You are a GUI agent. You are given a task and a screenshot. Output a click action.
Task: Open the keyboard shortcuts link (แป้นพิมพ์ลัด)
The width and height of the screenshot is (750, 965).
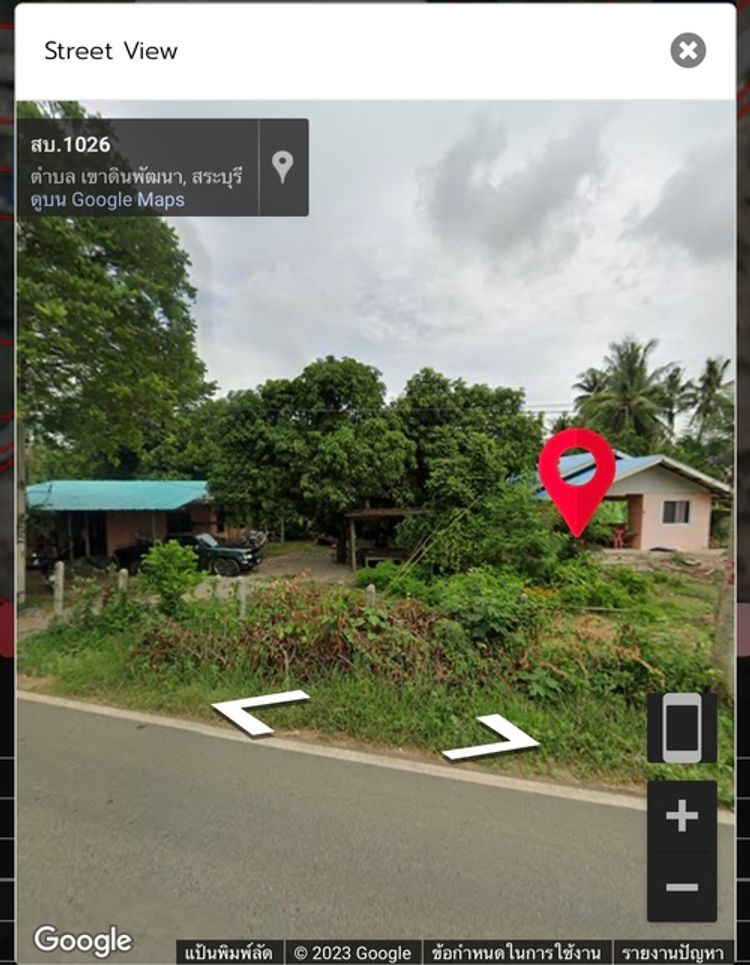[229, 952]
